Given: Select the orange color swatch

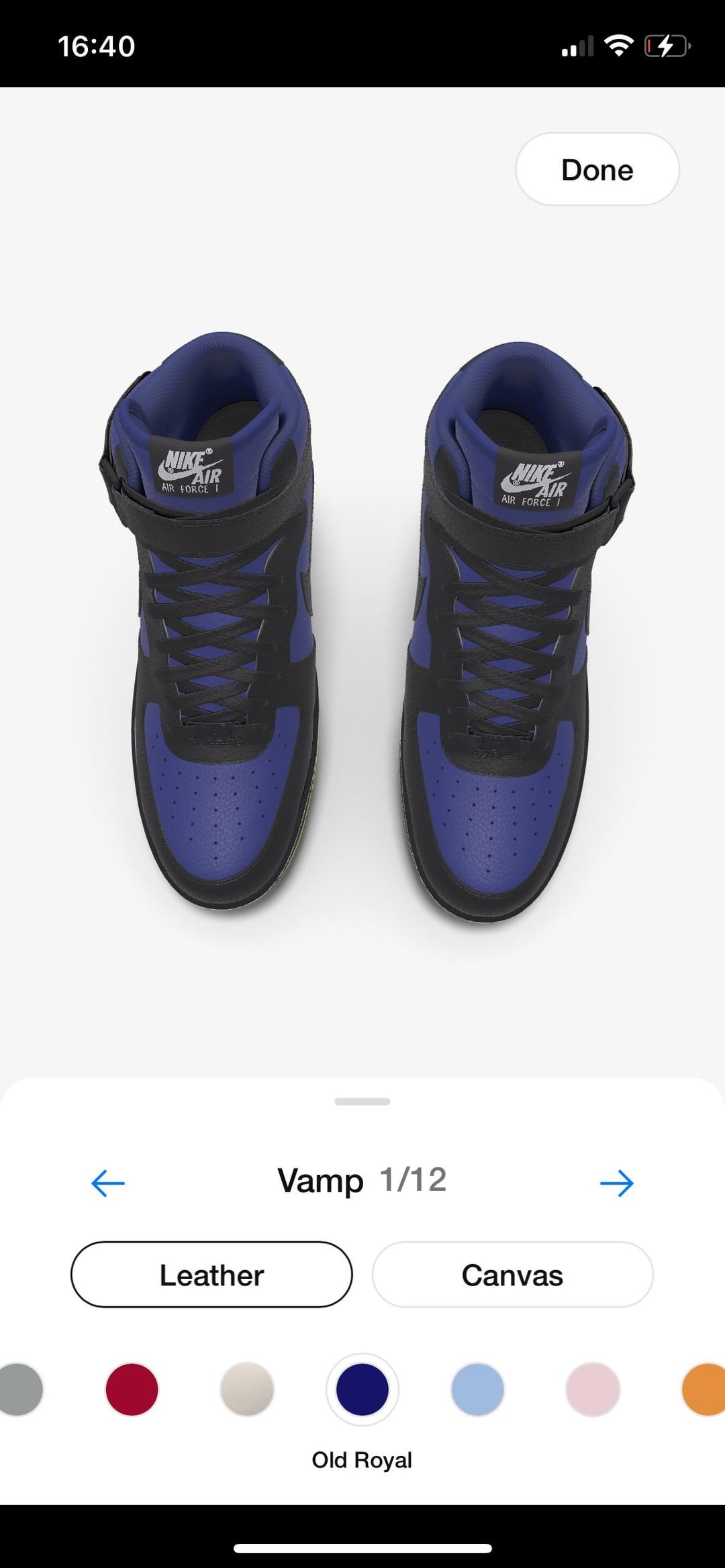Looking at the screenshot, I should pos(705,1390).
